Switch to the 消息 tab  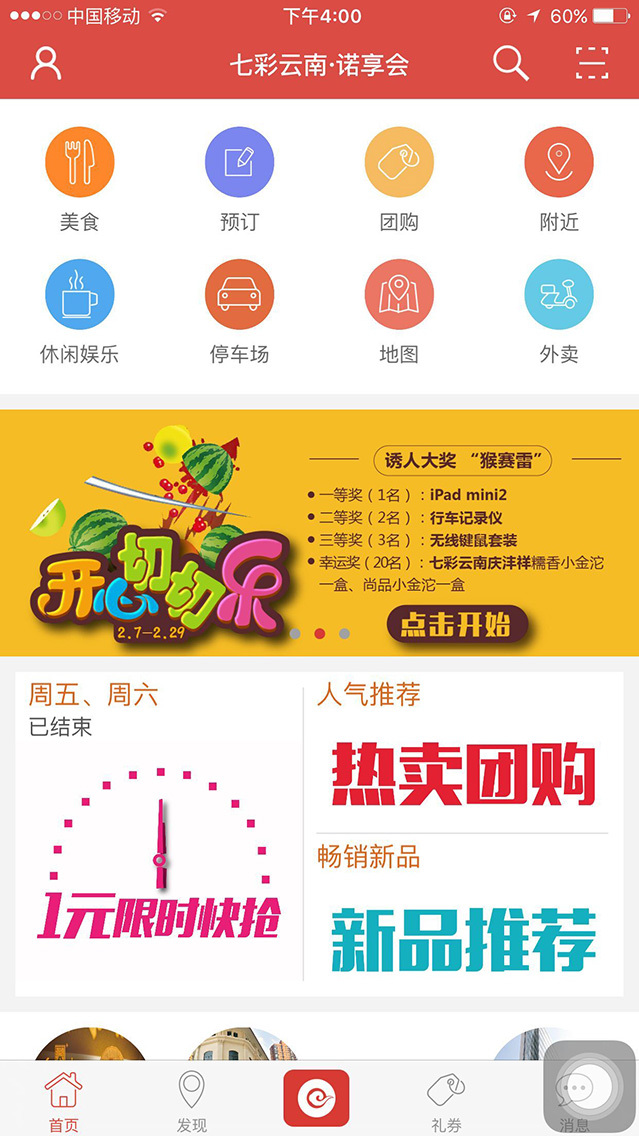(574, 1100)
